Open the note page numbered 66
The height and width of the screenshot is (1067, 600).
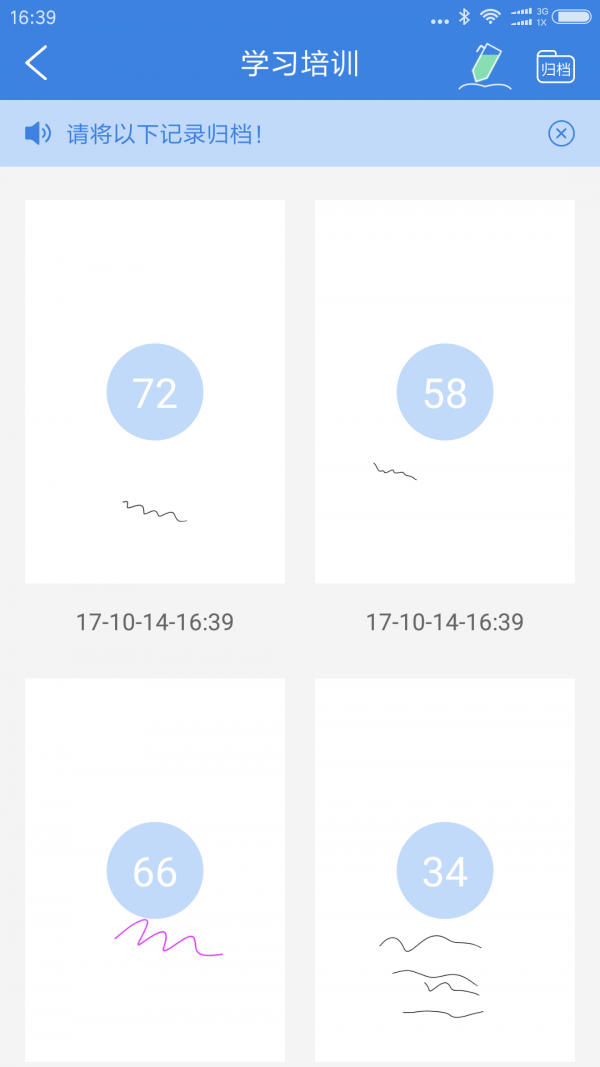pyautogui.click(x=155, y=870)
